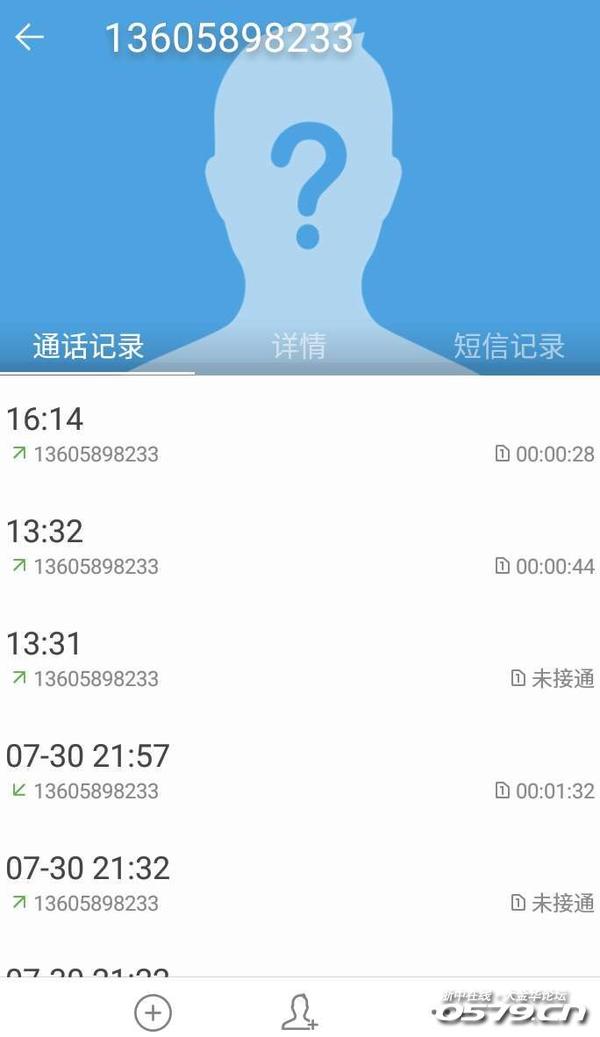
Task: Go back using the top-left arrow
Action: tap(30, 38)
